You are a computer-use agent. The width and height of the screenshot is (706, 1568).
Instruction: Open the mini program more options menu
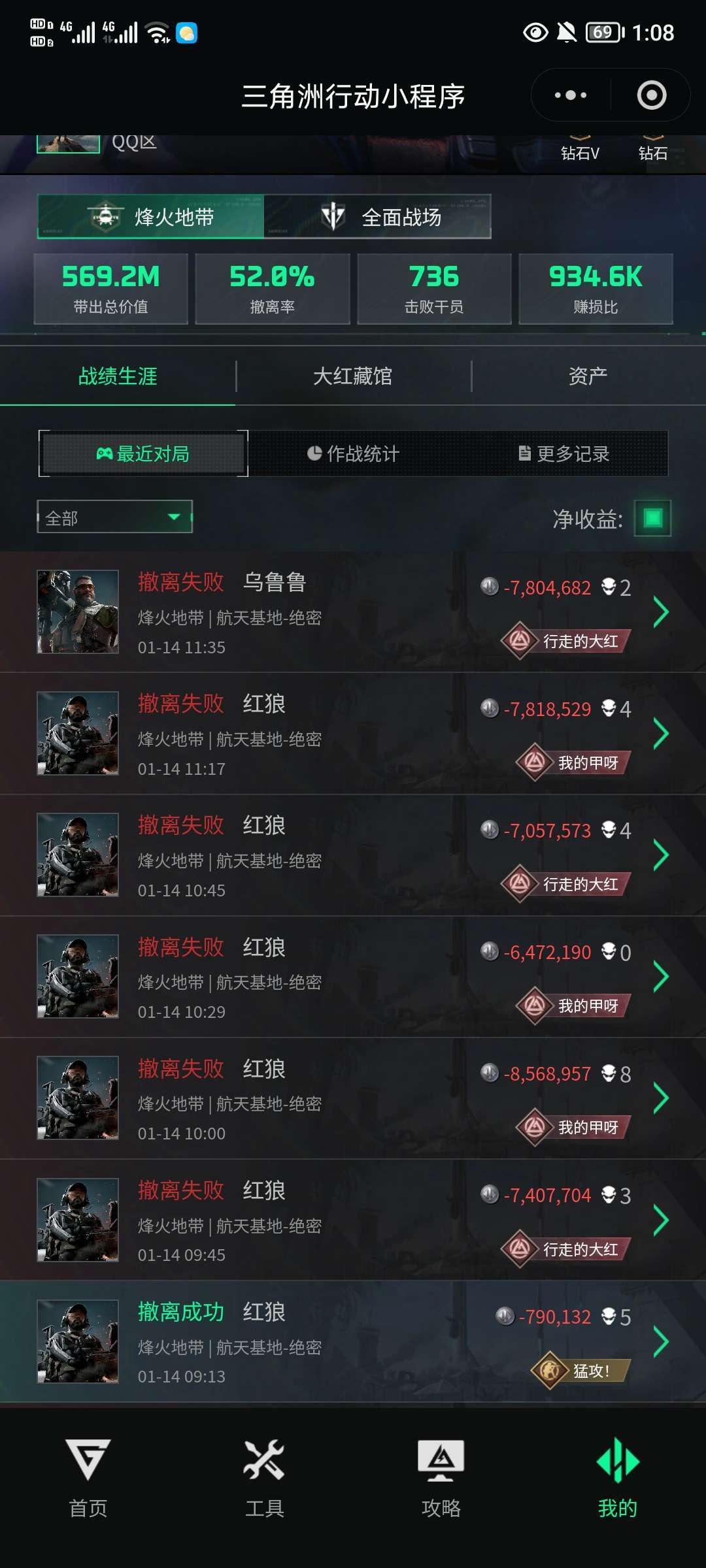[570, 95]
